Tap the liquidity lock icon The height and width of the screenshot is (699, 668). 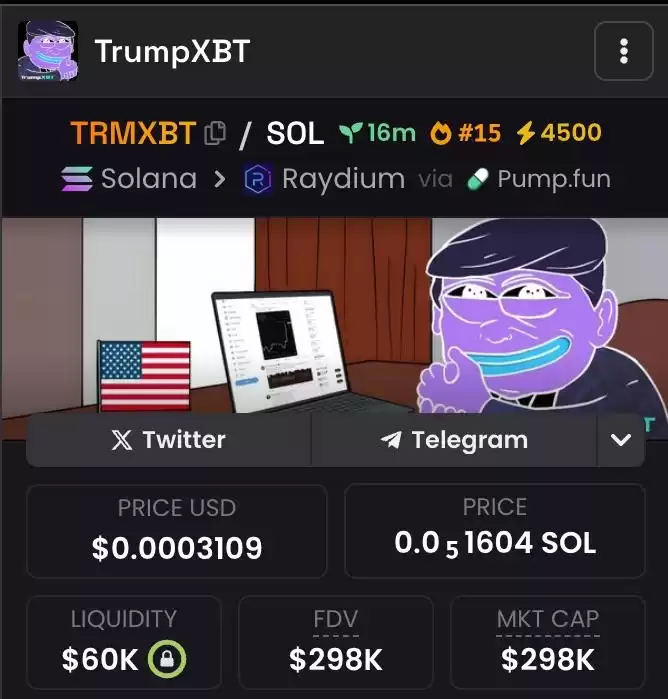[x=167, y=659]
